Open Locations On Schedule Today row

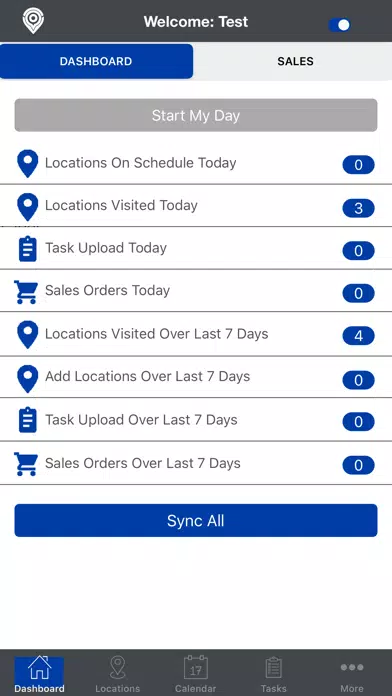click(196, 163)
